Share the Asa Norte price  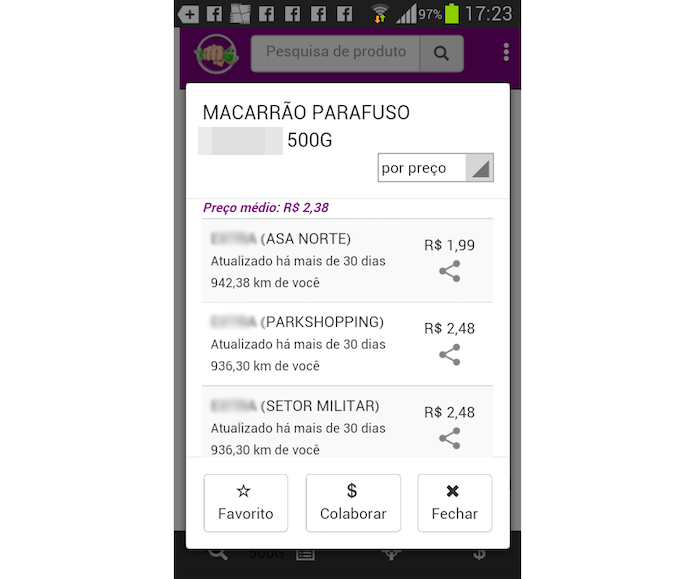pyautogui.click(x=450, y=271)
